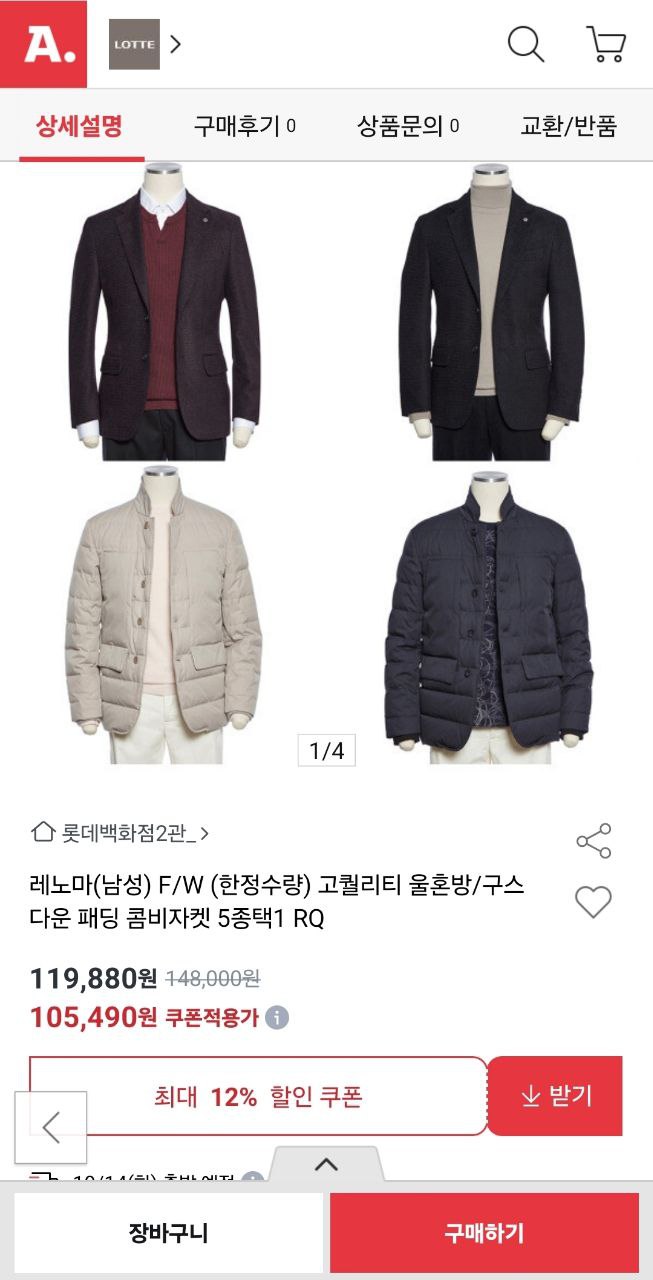Switch to the 구매후기 tab
Viewport: 653px width, 1280px height.
click(244, 126)
